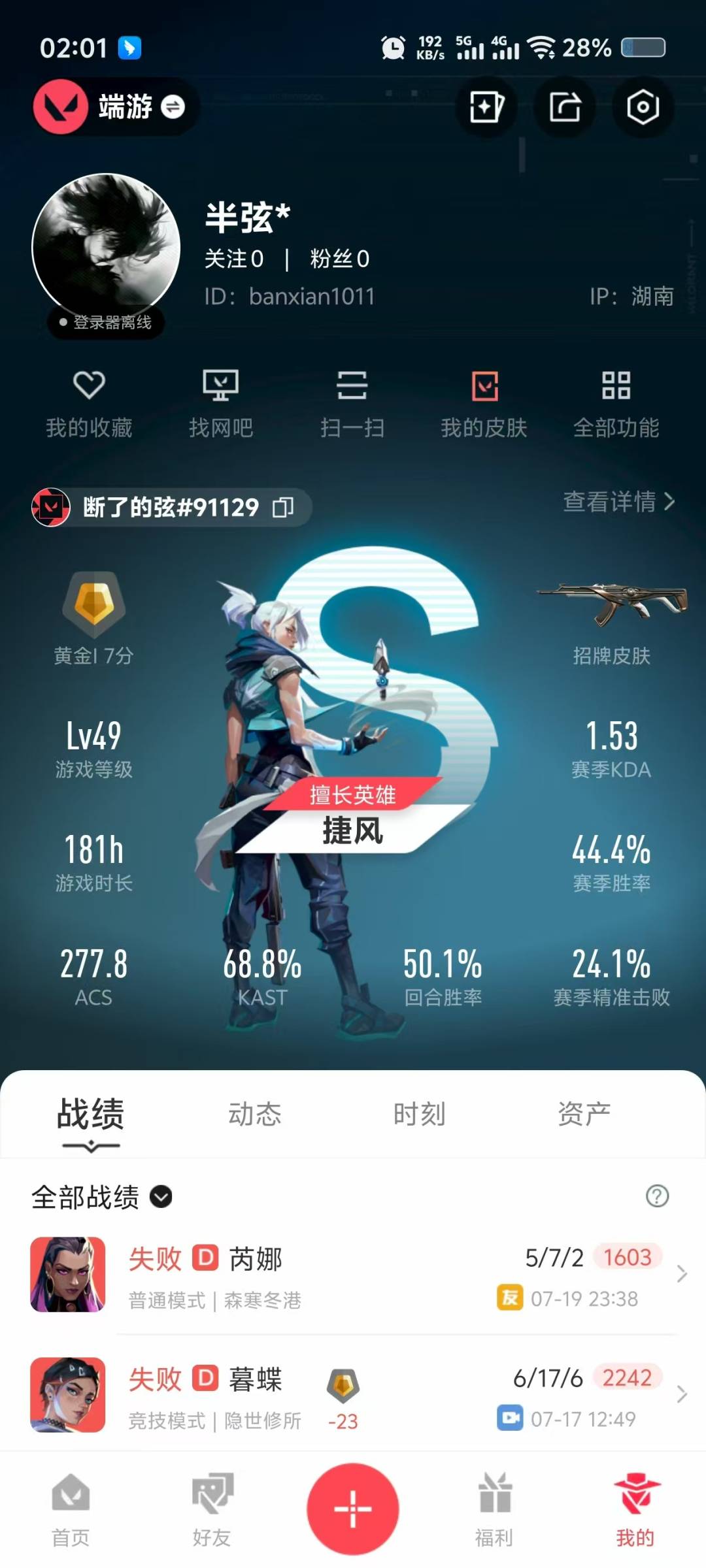
Task: Open the 暮蝶 match record
Action: (353, 1395)
